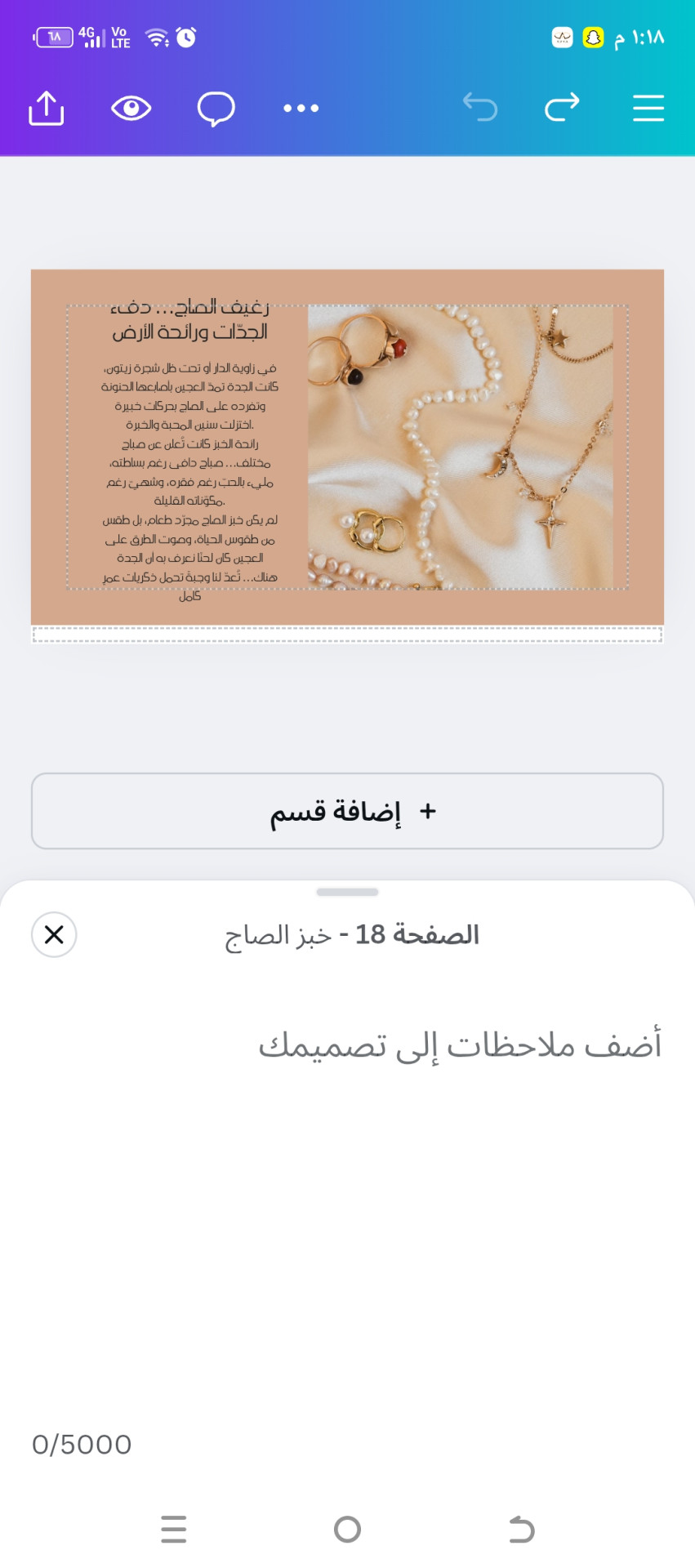Open the comments bubble
The image size is (695, 1568).
[216, 108]
